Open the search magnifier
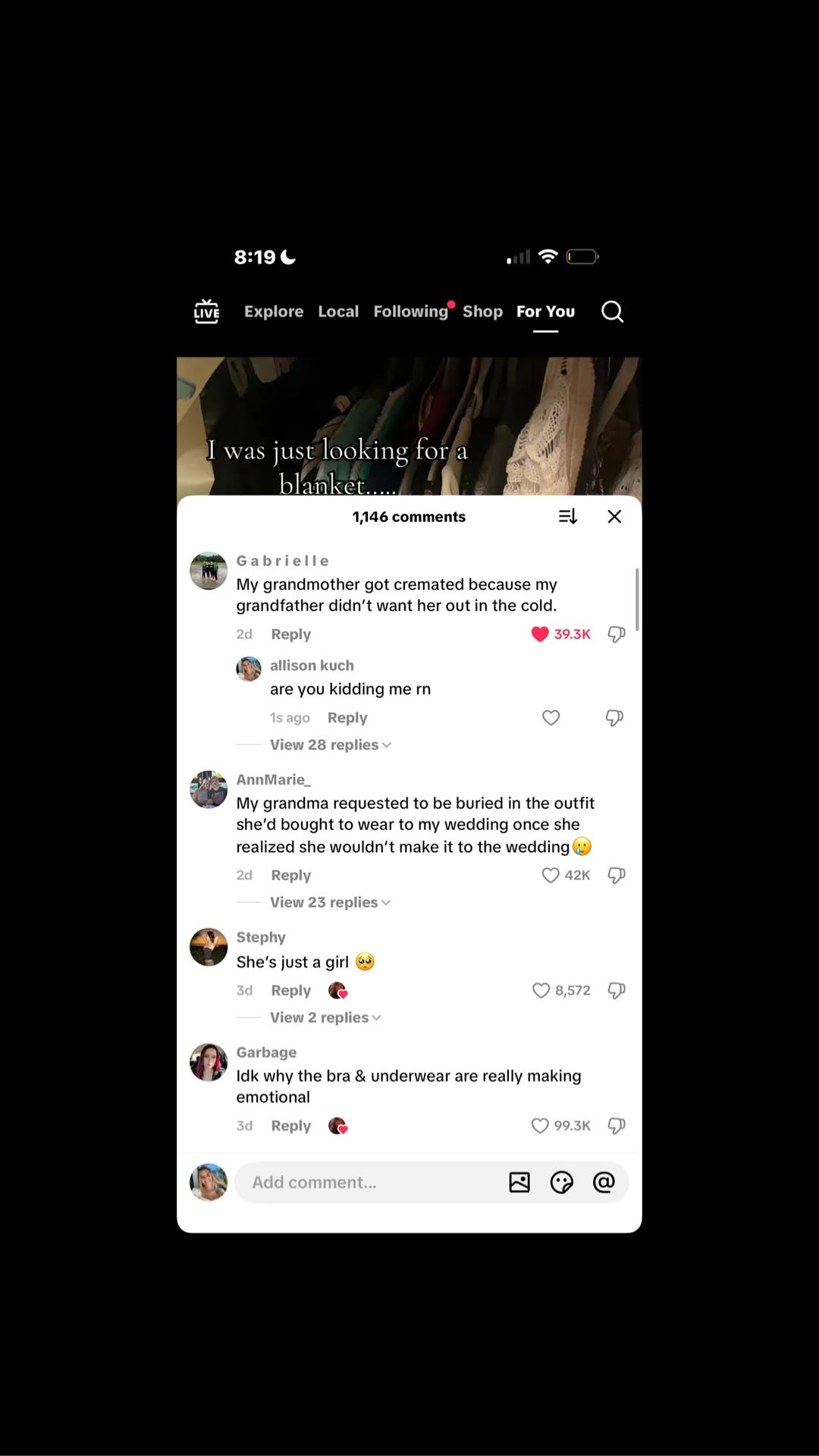The width and height of the screenshot is (819, 1456). click(612, 312)
